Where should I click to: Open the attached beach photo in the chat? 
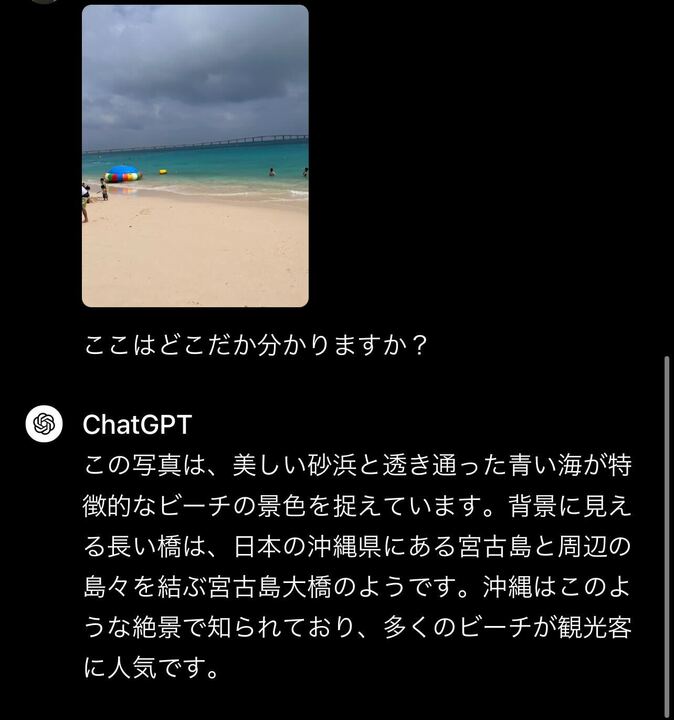[195, 156]
